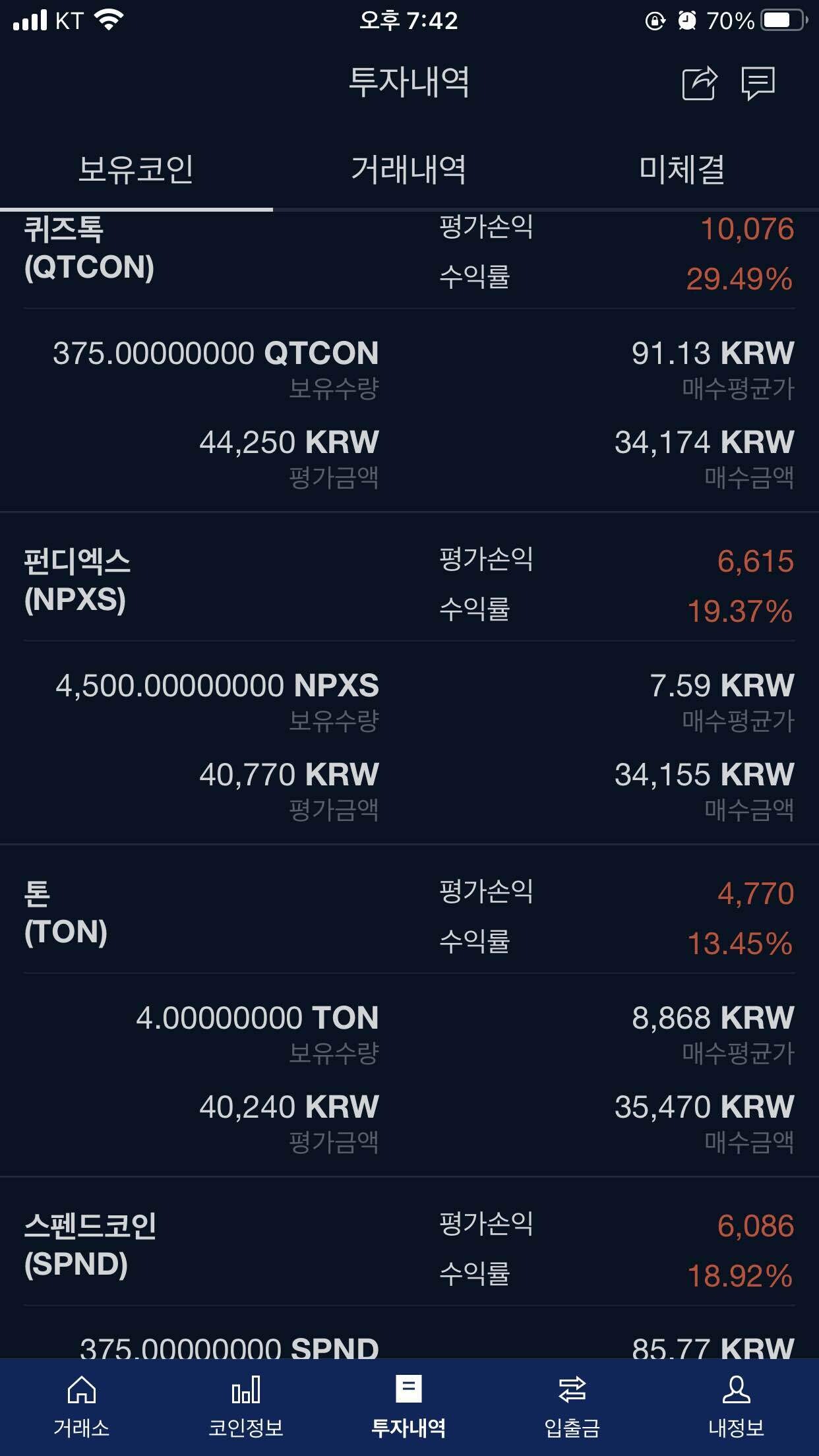Share the investment history
Viewport: 819px width, 1456px height.
[x=699, y=83]
